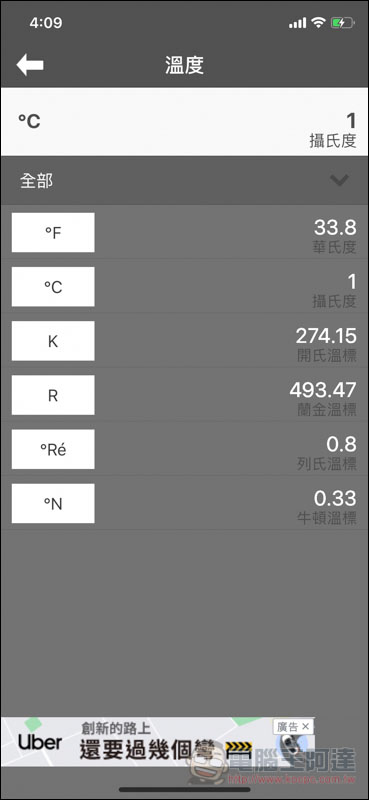Edit the Celsius input value field
The image size is (369, 800).
[x=184, y=121]
